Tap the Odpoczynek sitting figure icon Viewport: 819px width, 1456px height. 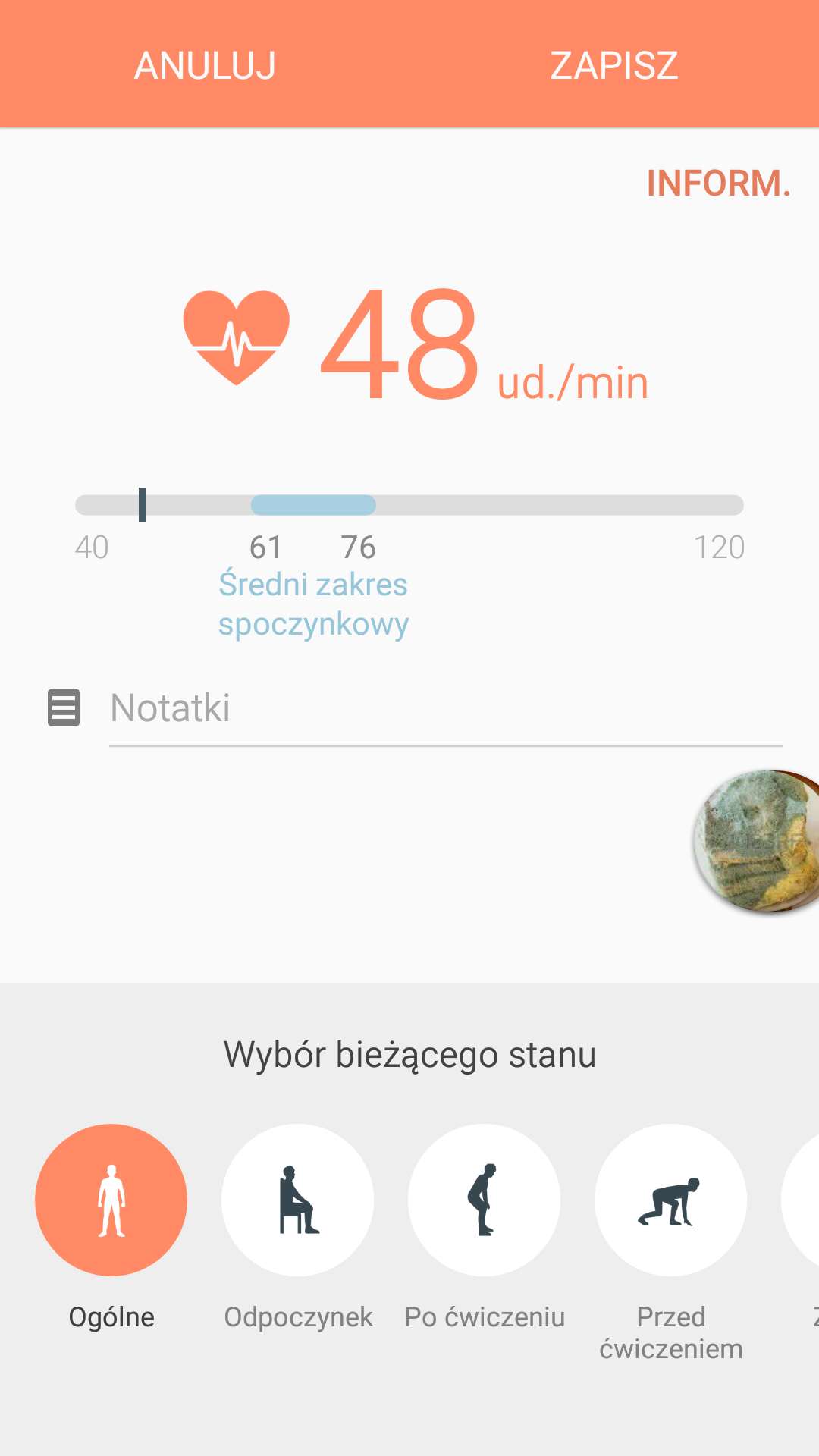(x=298, y=1199)
